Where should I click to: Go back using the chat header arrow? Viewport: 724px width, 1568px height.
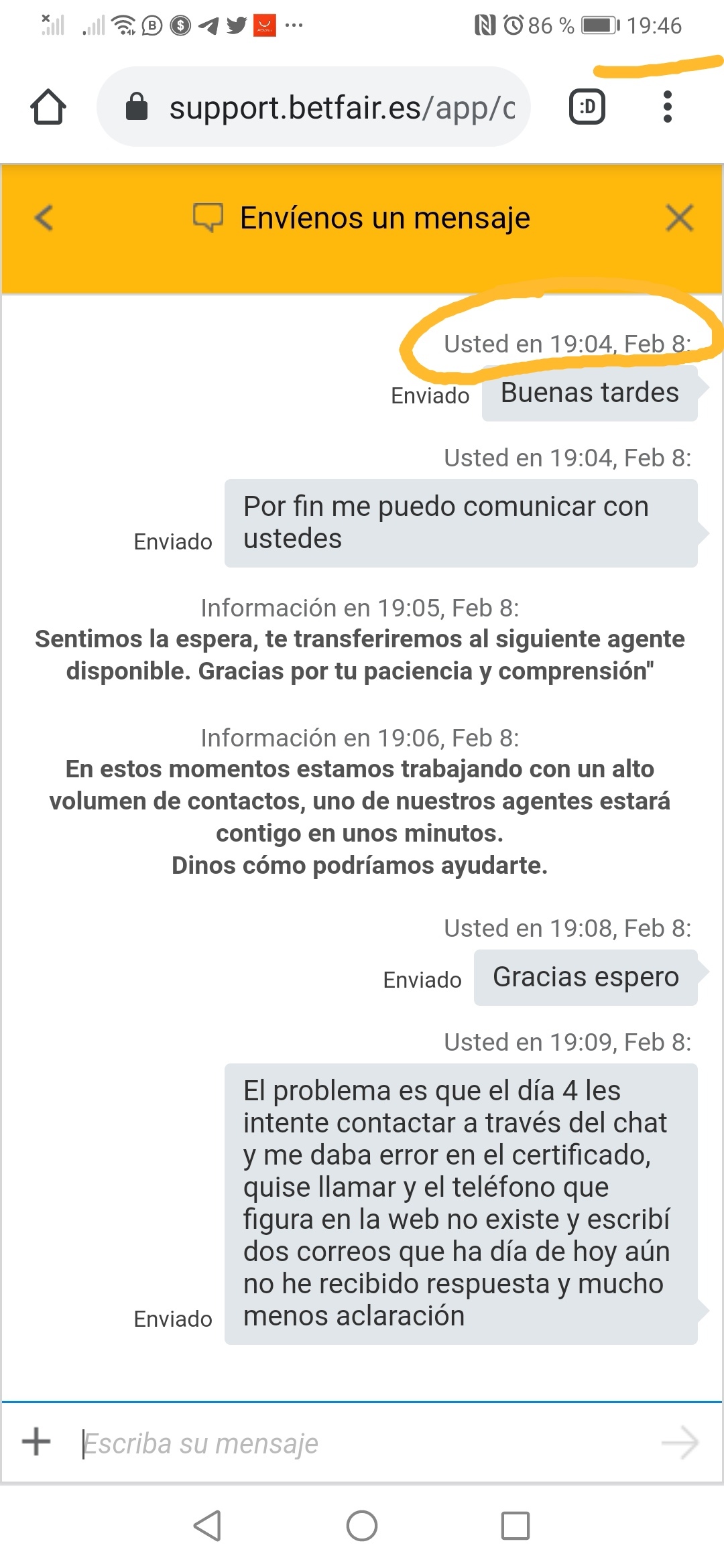coord(44,218)
